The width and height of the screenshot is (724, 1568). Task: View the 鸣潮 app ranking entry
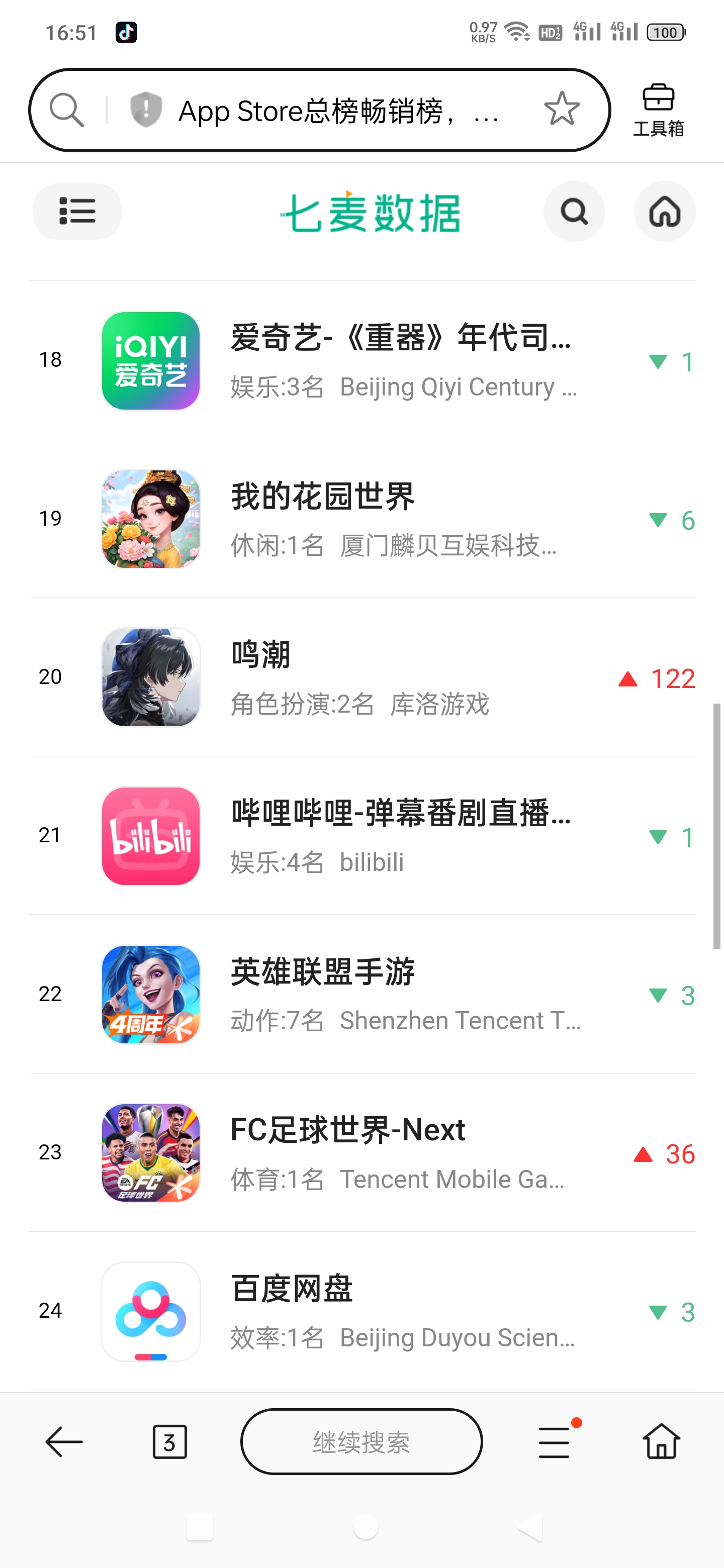point(363,677)
